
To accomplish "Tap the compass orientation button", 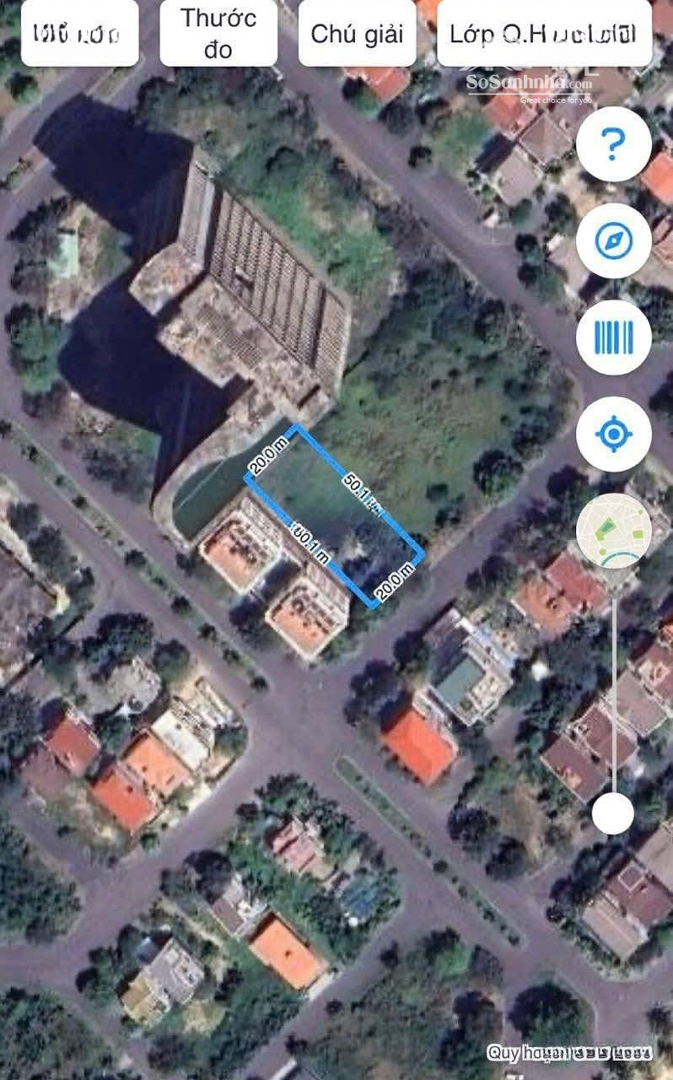I will [614, 241].
